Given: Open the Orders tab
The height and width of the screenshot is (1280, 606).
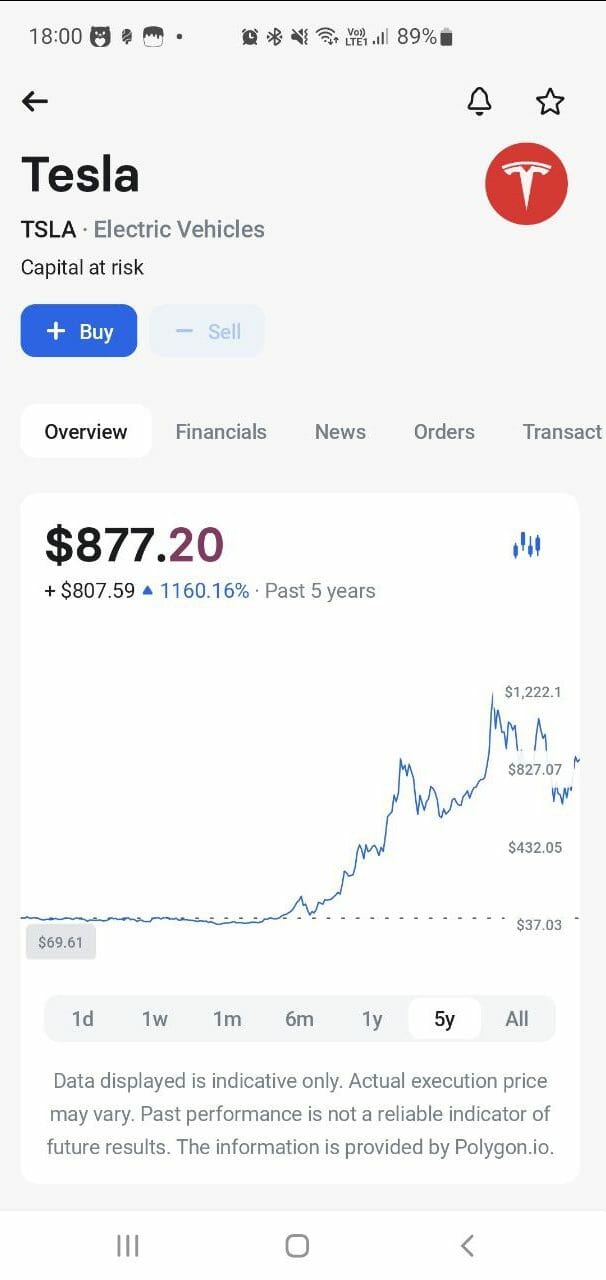Looking at the screenshot, I should (x=444, y=432).
